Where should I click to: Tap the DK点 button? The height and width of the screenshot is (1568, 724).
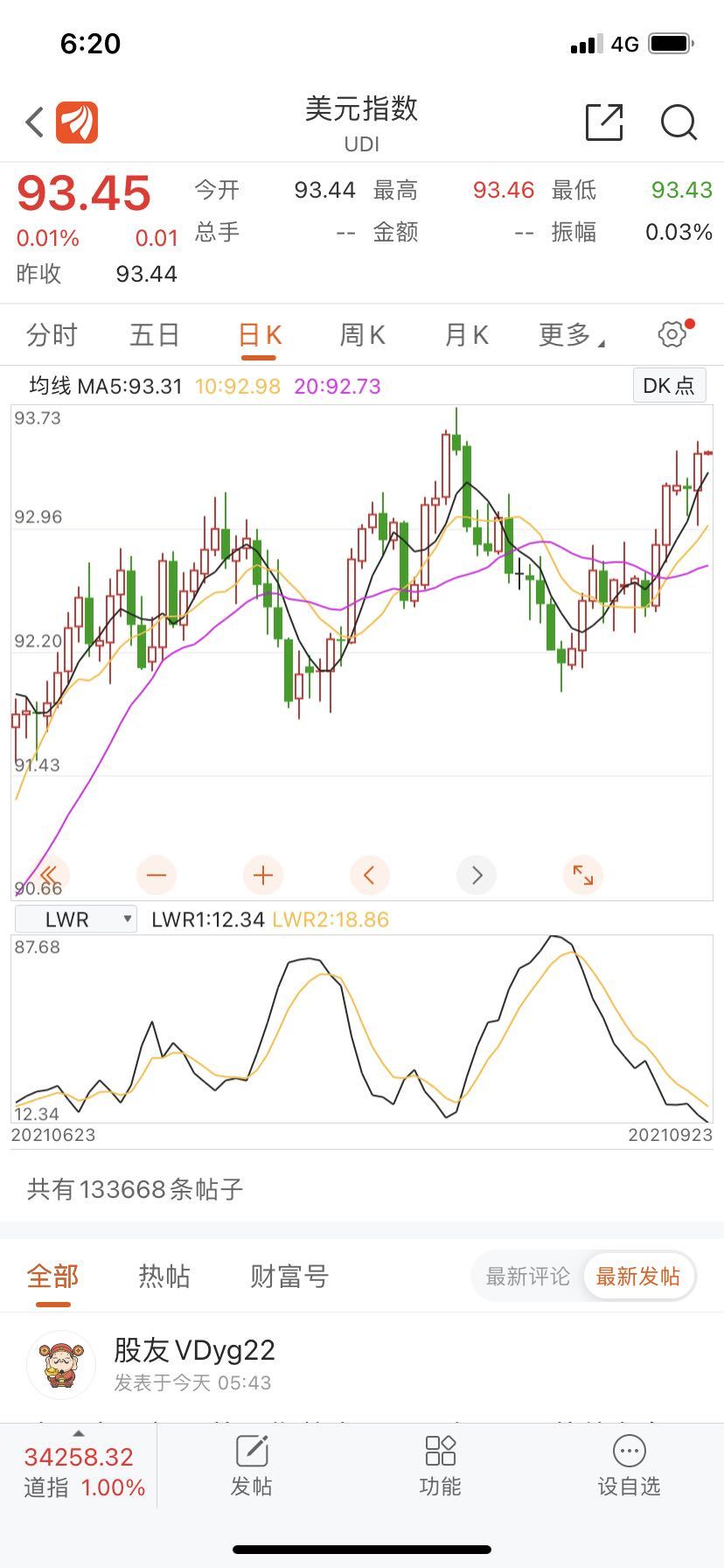pos(669,386)
